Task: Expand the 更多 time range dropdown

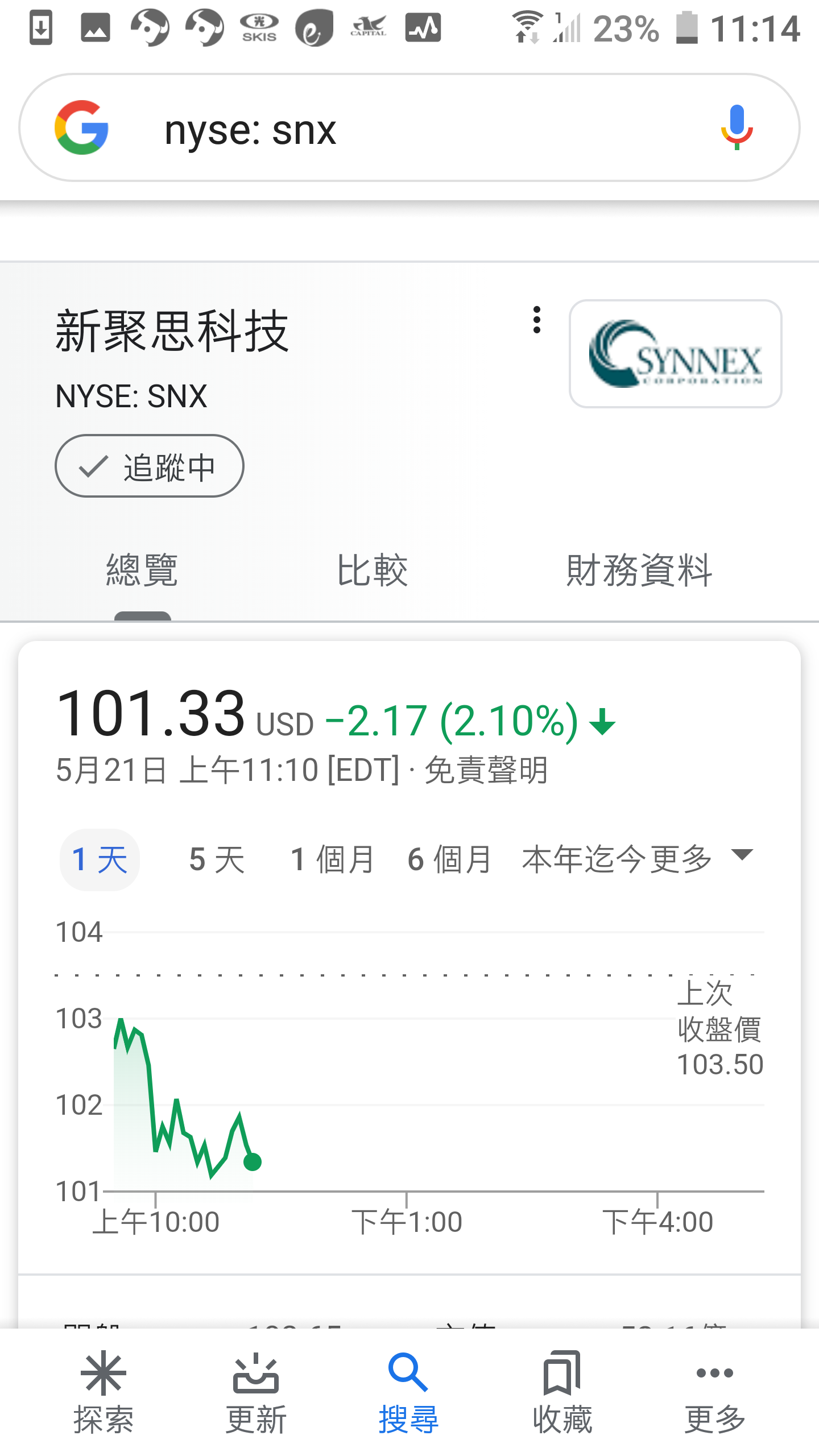Action: tap(711, 858)
